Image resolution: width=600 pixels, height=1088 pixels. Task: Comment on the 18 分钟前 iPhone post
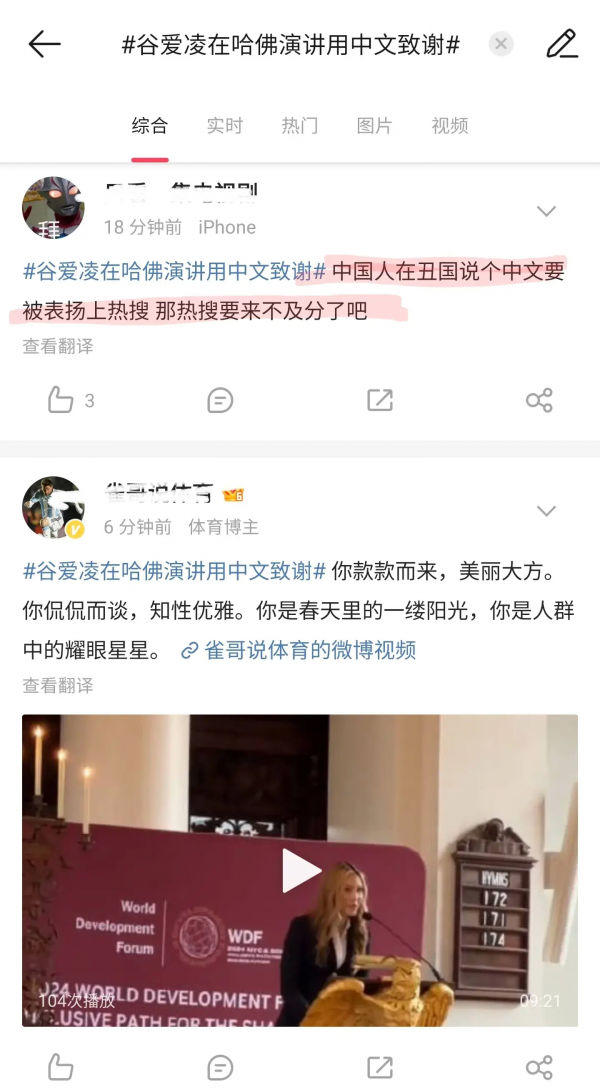pyautogui.click(x=220, y=401)
